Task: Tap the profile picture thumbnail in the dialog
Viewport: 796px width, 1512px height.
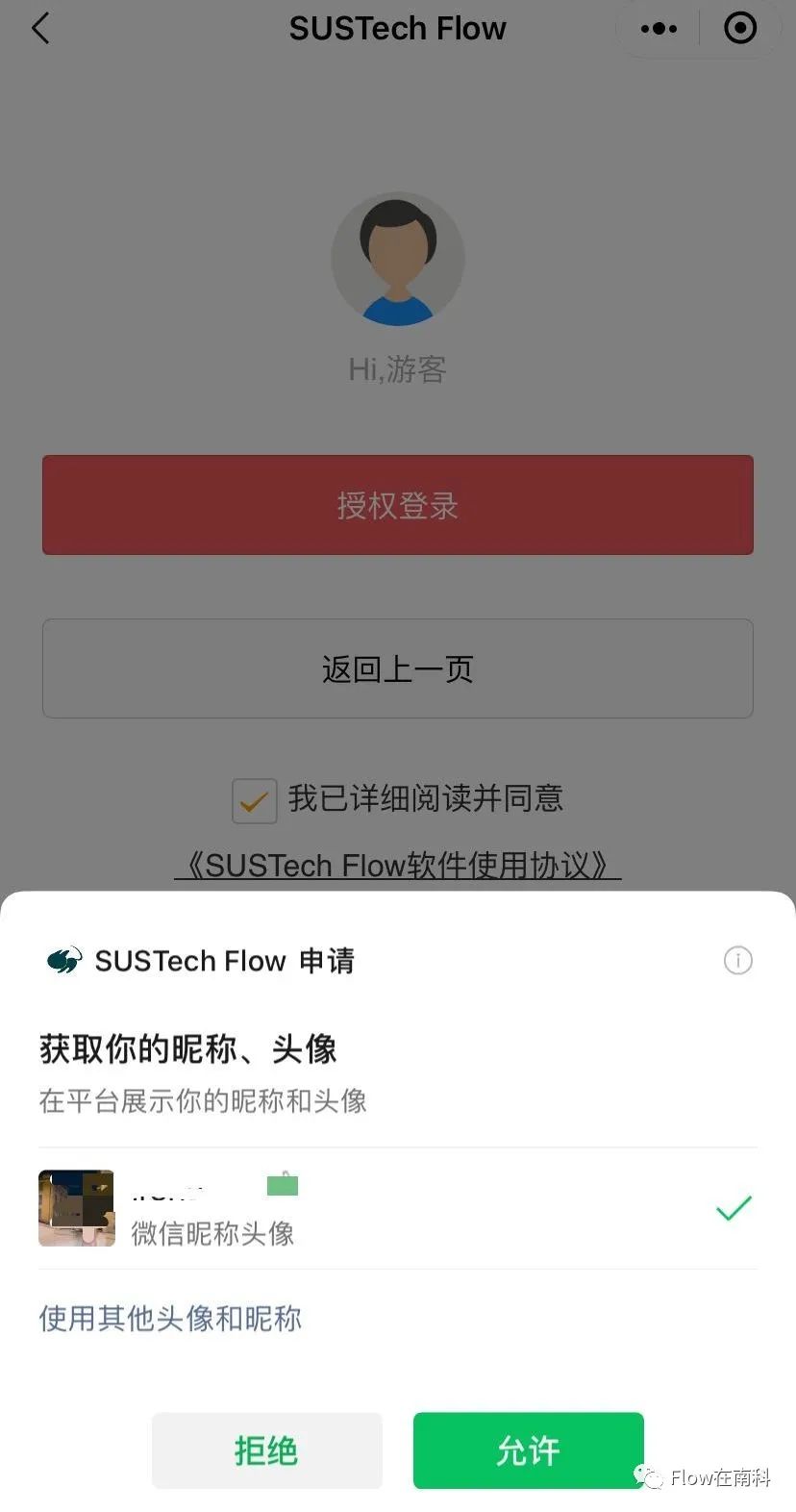Action: click(76, 1208)
